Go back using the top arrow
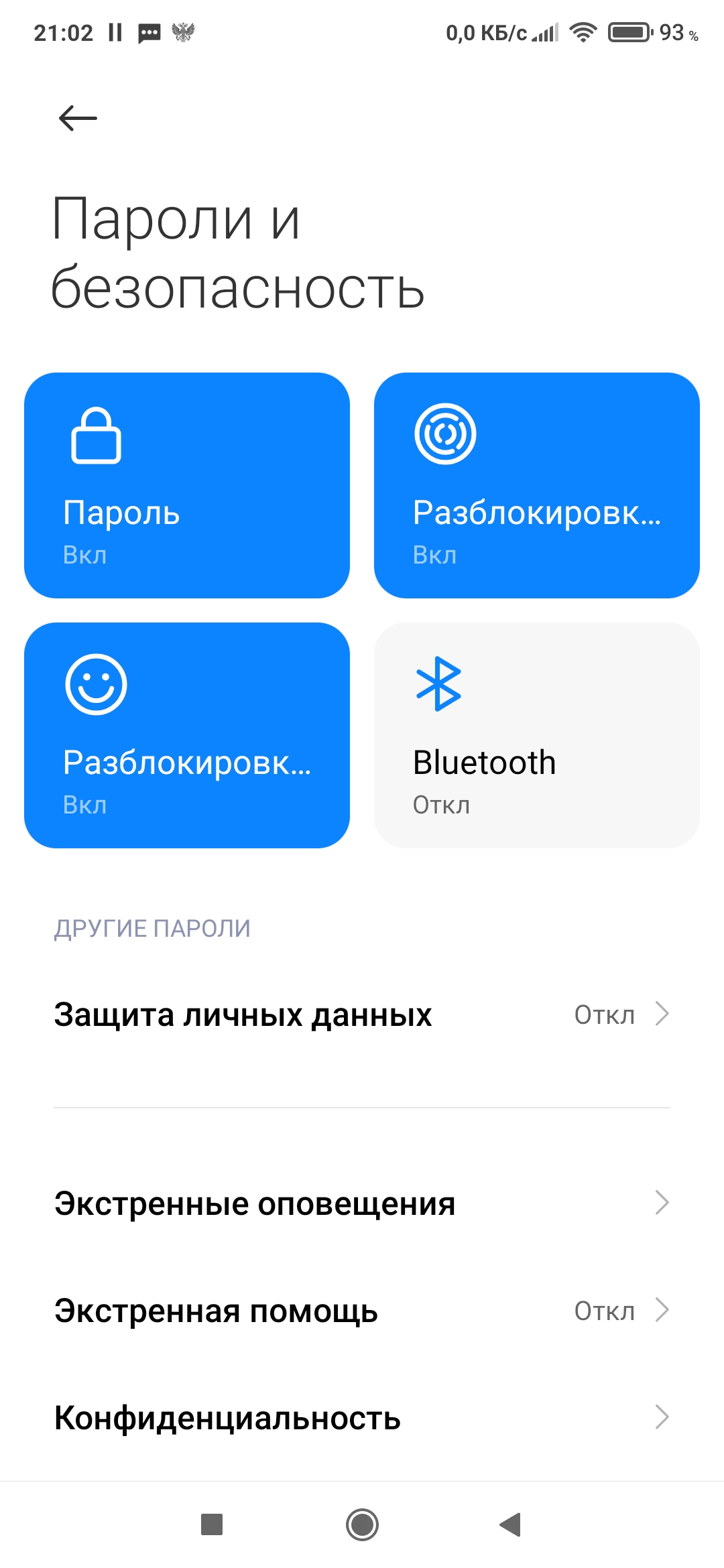 78,119
